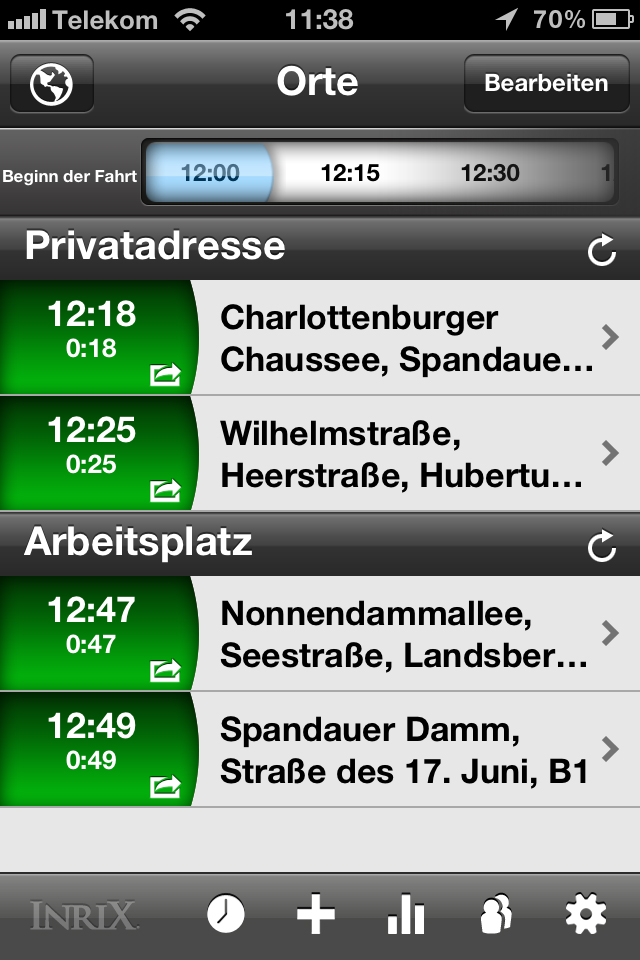Show the Spandauer Damm route details
The height and width of the screenshot is (960, 640).
pos(410,750)
